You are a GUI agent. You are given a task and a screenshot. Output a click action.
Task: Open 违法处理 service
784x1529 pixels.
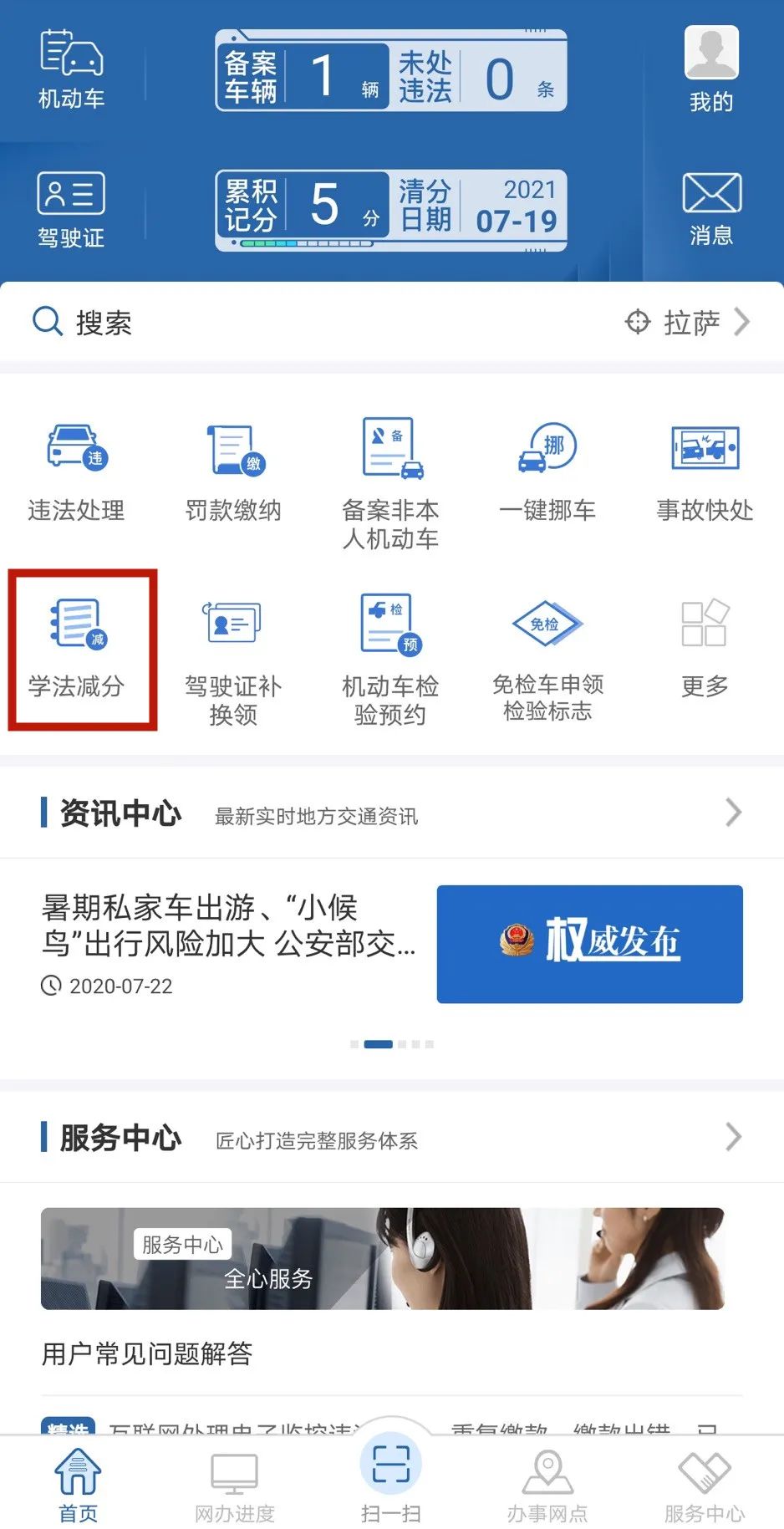(x=76, y=474)
